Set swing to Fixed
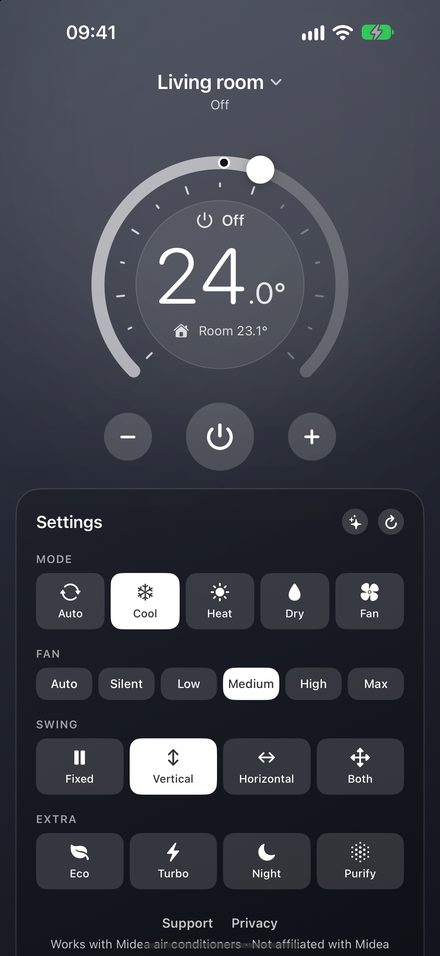 [79, 766]
